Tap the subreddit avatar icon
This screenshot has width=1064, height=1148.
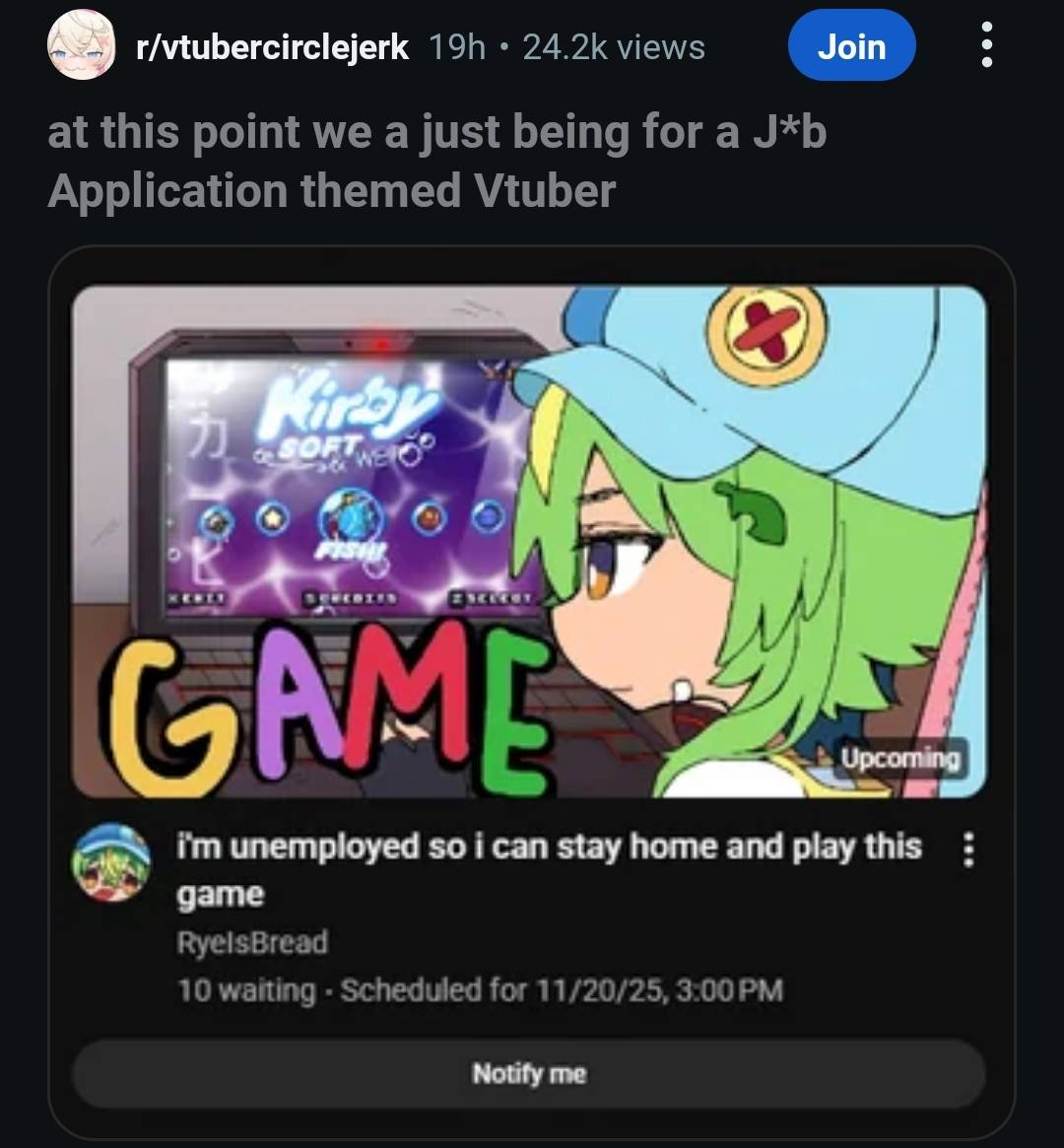click(81, 46)
